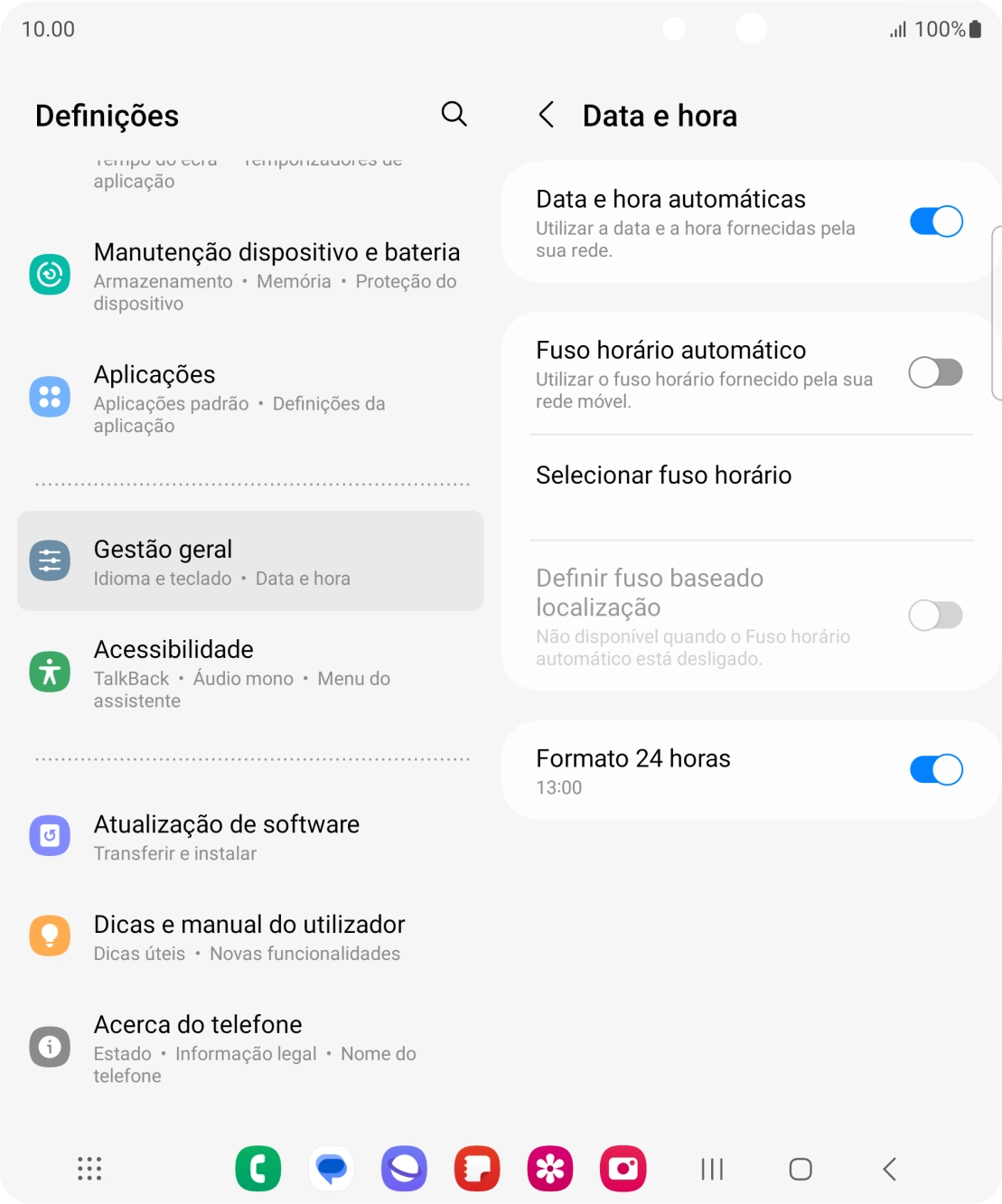
Task: Open the Messages app in the dock
Action: (331, 1168)
